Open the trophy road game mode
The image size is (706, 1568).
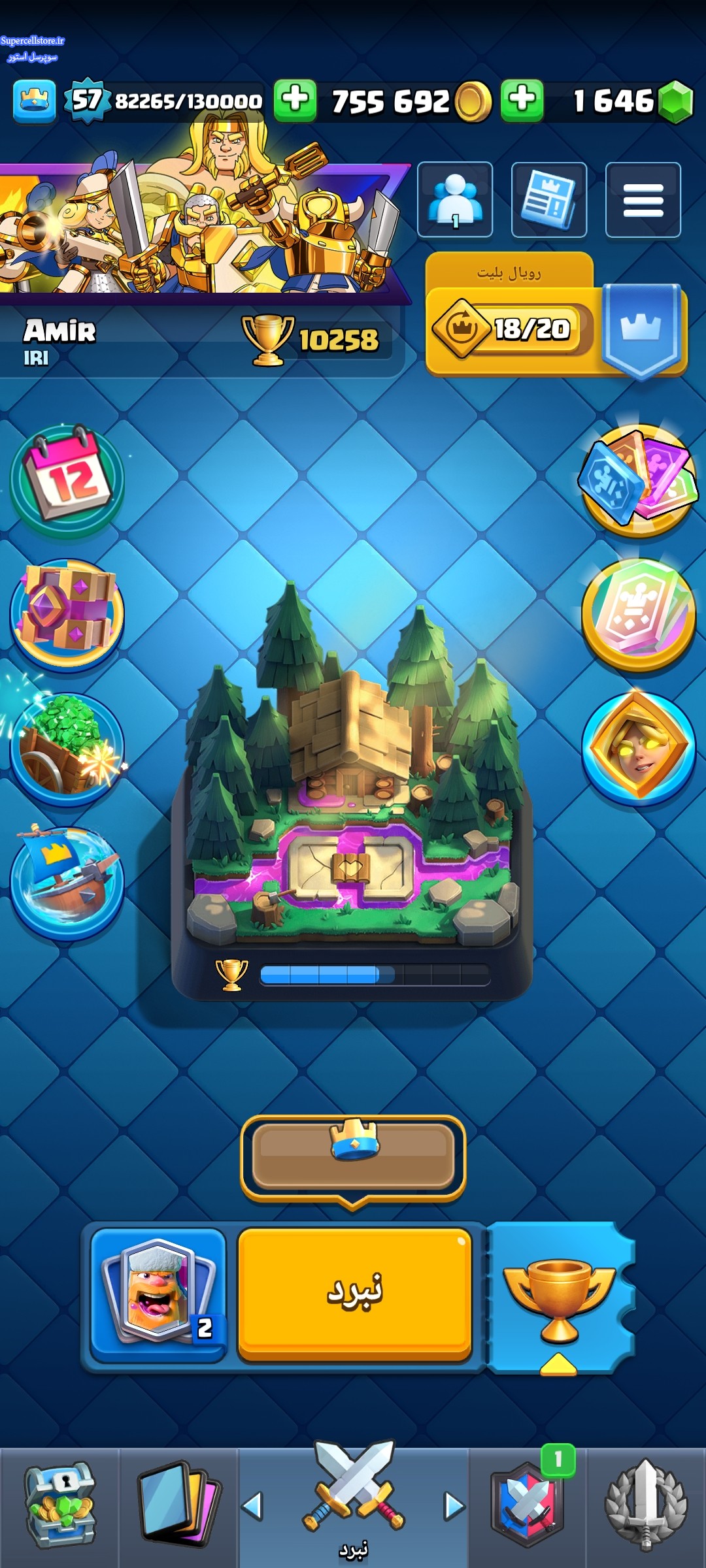click(559, 1297)
